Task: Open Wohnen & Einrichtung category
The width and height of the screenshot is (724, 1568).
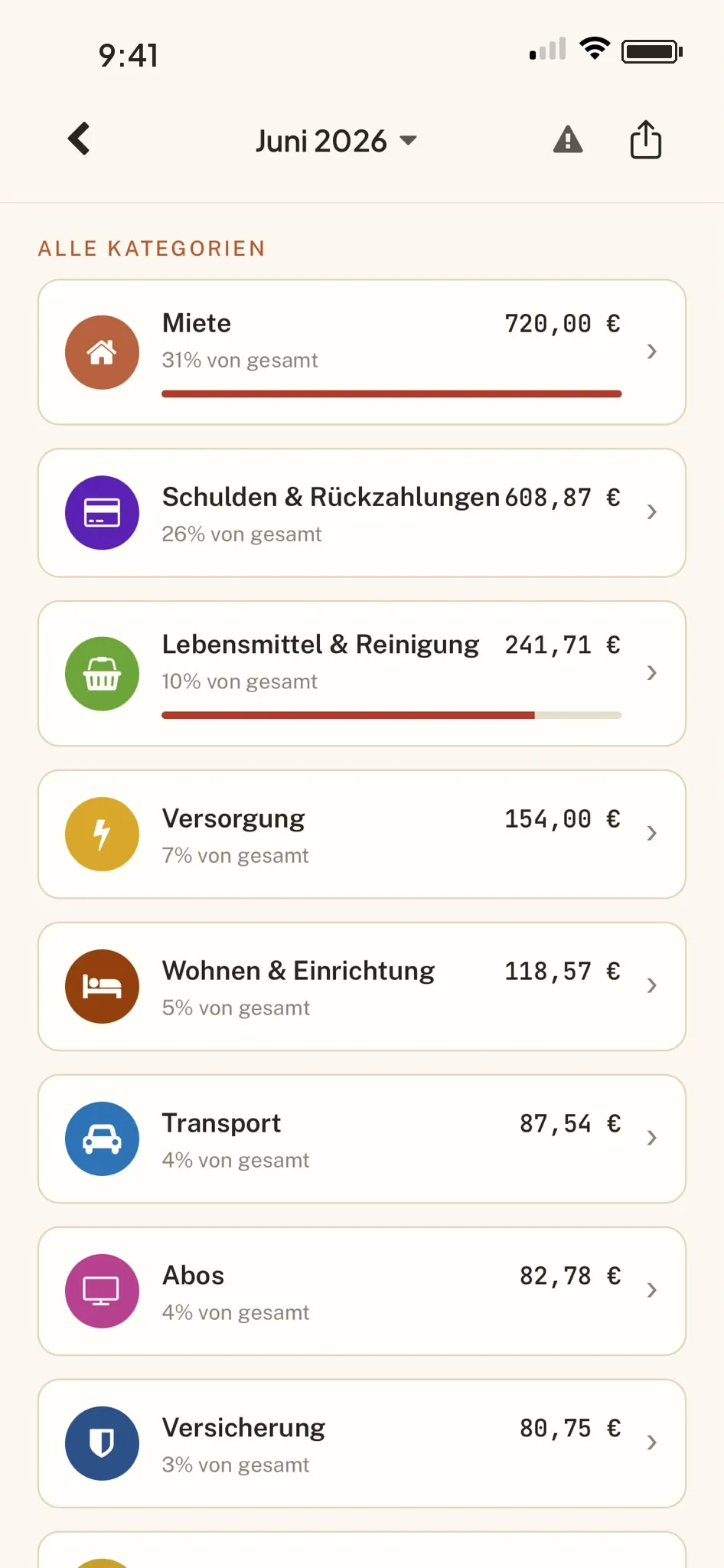Action: tap(362, 986)
